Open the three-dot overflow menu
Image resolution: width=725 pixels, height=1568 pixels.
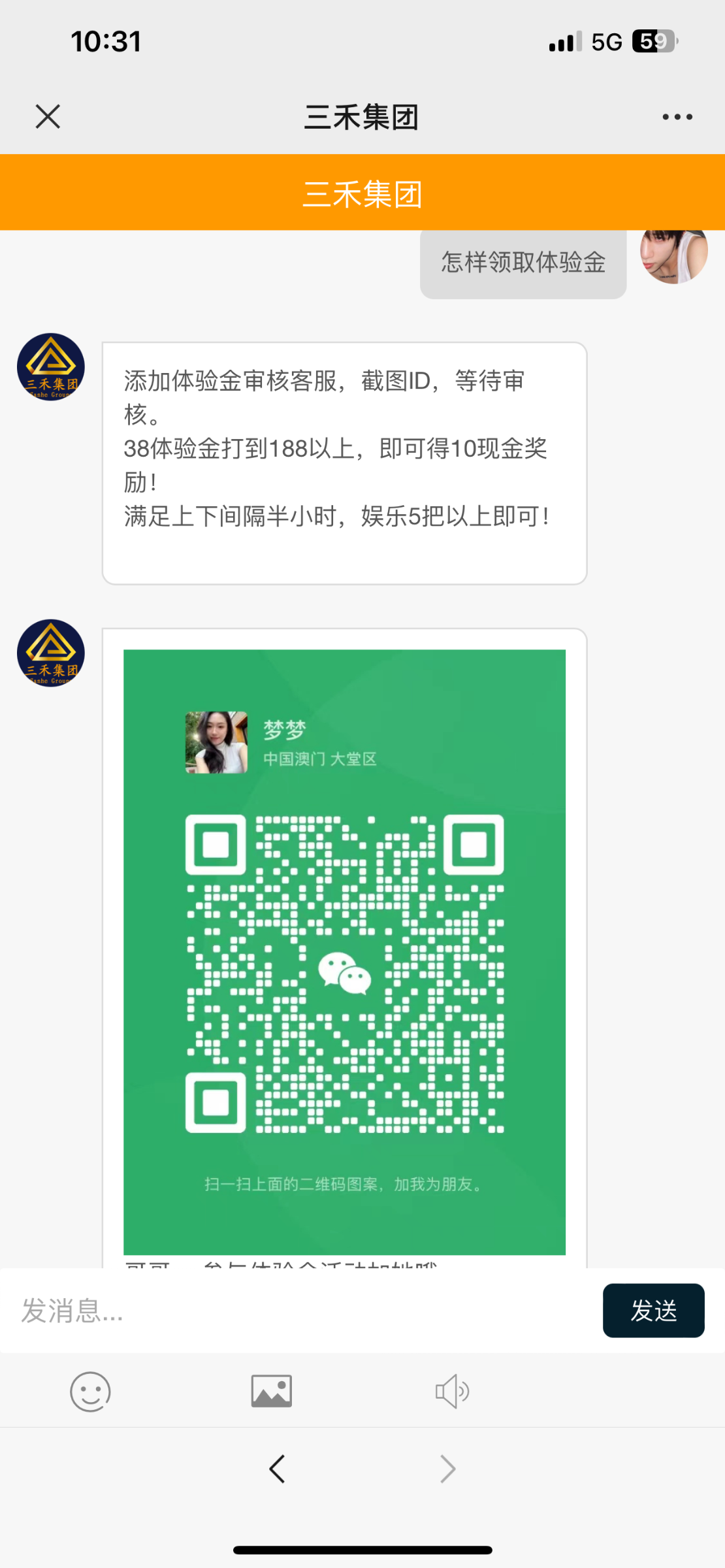click(x=677, y=117)
